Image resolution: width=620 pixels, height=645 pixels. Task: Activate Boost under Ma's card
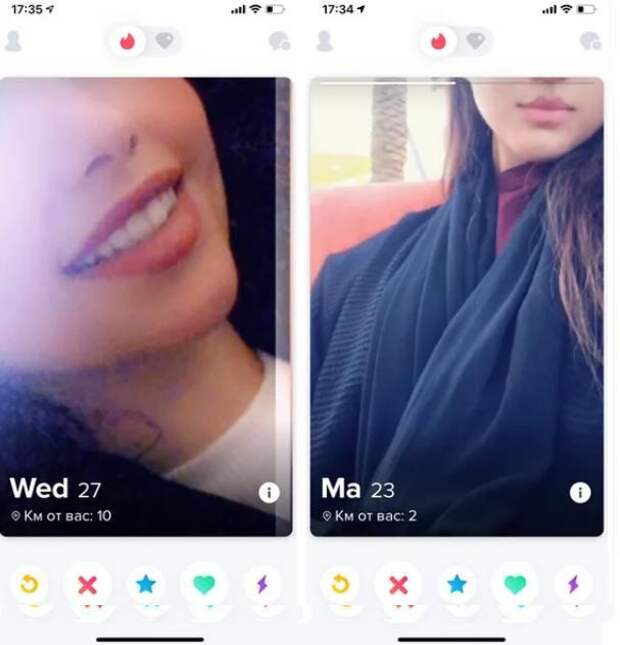point(573,584)
